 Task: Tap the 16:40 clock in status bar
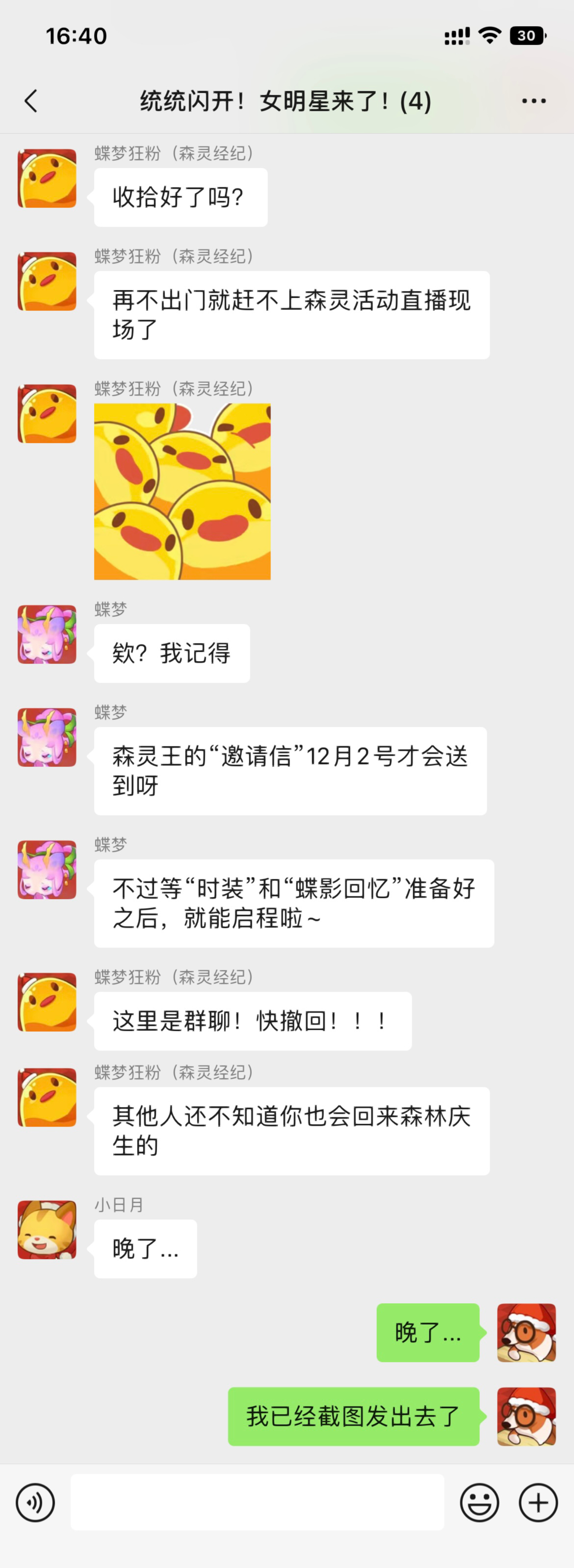75,35
